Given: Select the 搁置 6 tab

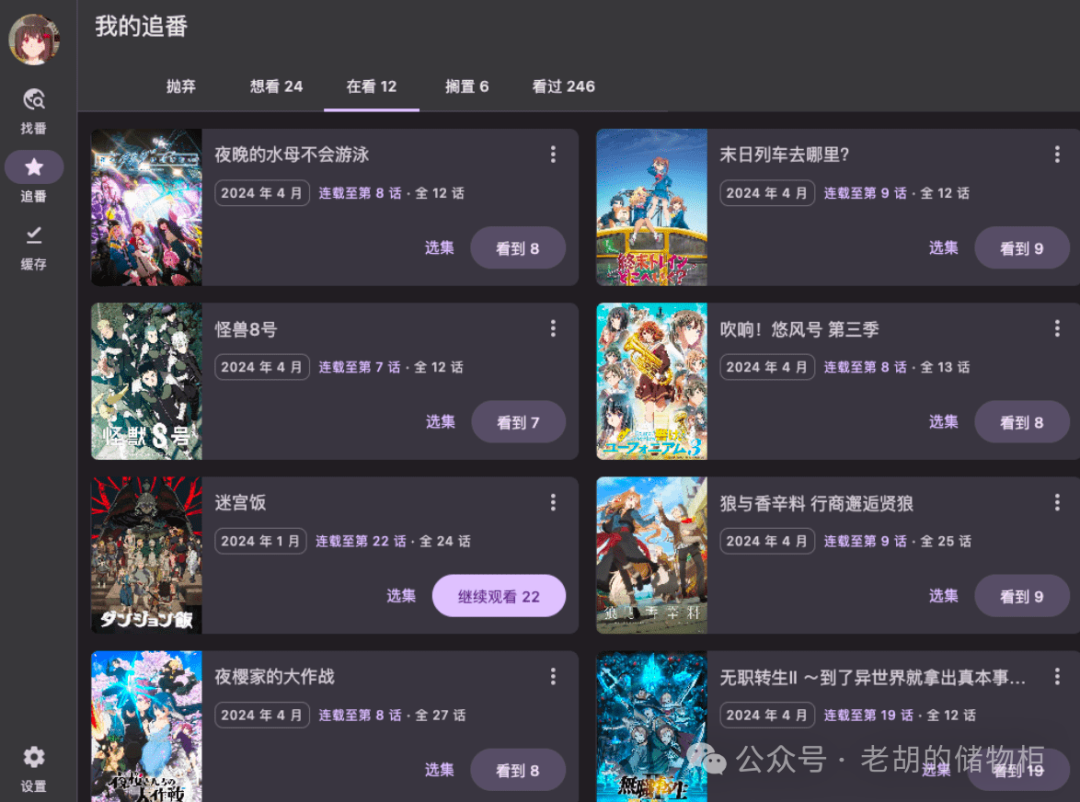Looking at the screenshot, I should coord(467,86).
